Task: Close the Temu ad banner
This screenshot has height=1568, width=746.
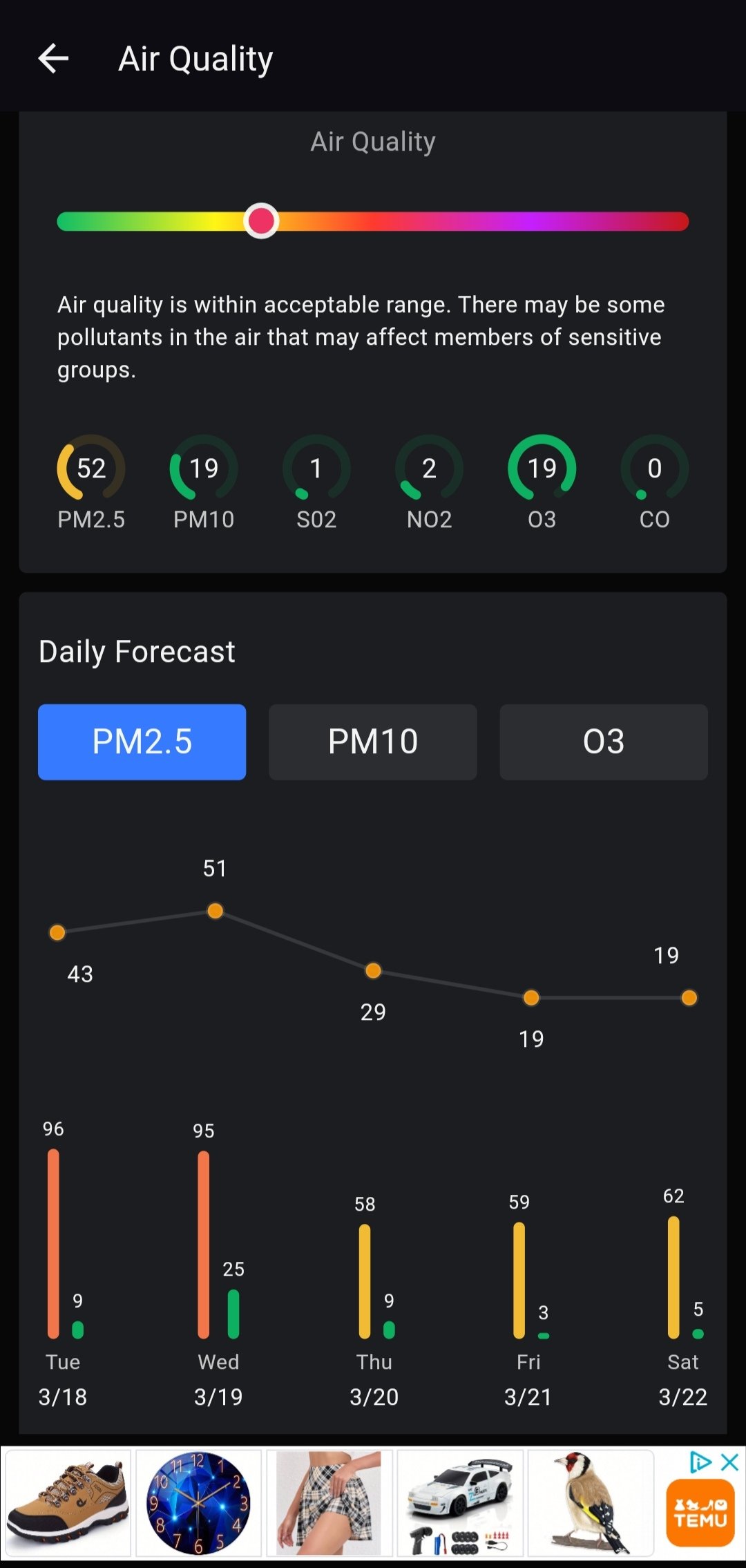Action: coord(729,1462)
